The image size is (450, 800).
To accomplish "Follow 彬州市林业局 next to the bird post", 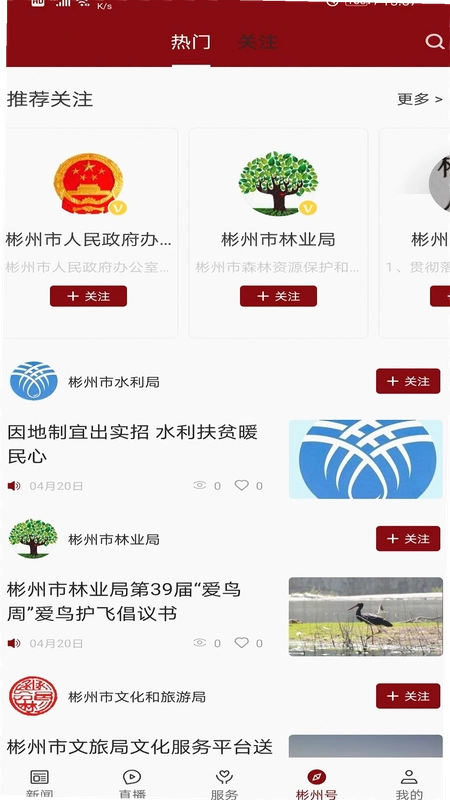I will pyautogui.click(x=408, y=538).
